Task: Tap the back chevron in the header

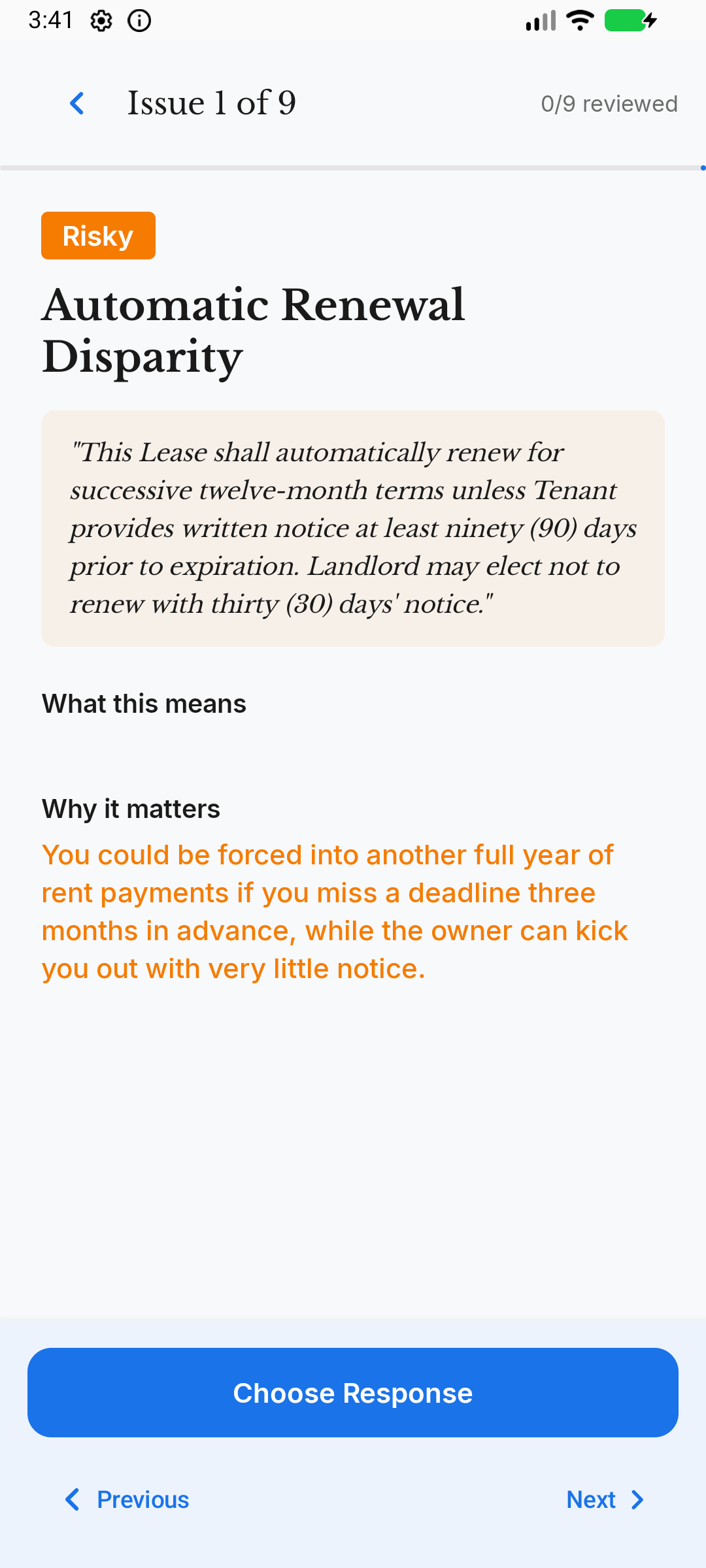Action: click(x=77, y=103)
